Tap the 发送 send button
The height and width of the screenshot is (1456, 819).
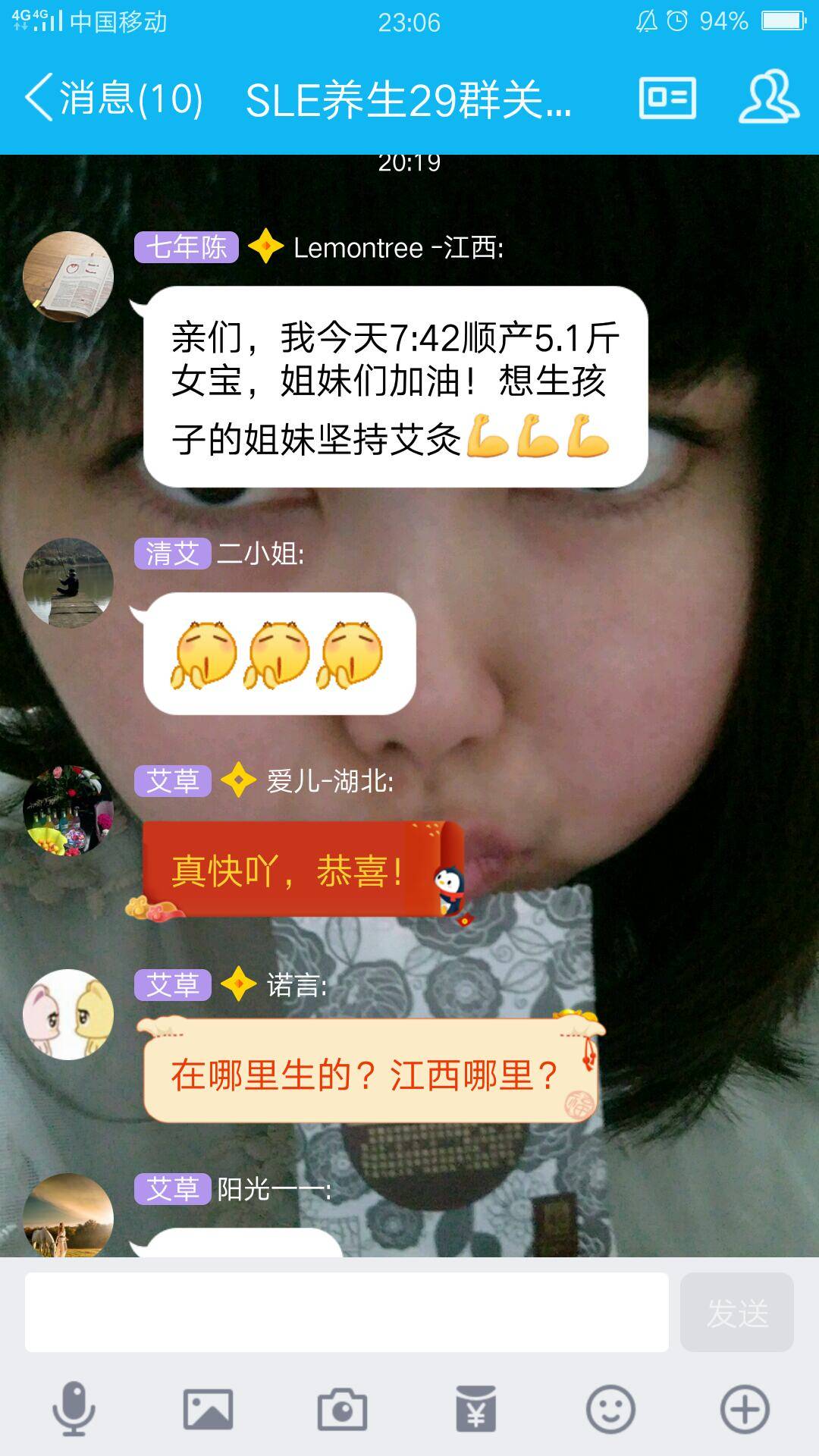click(736, 1312)
